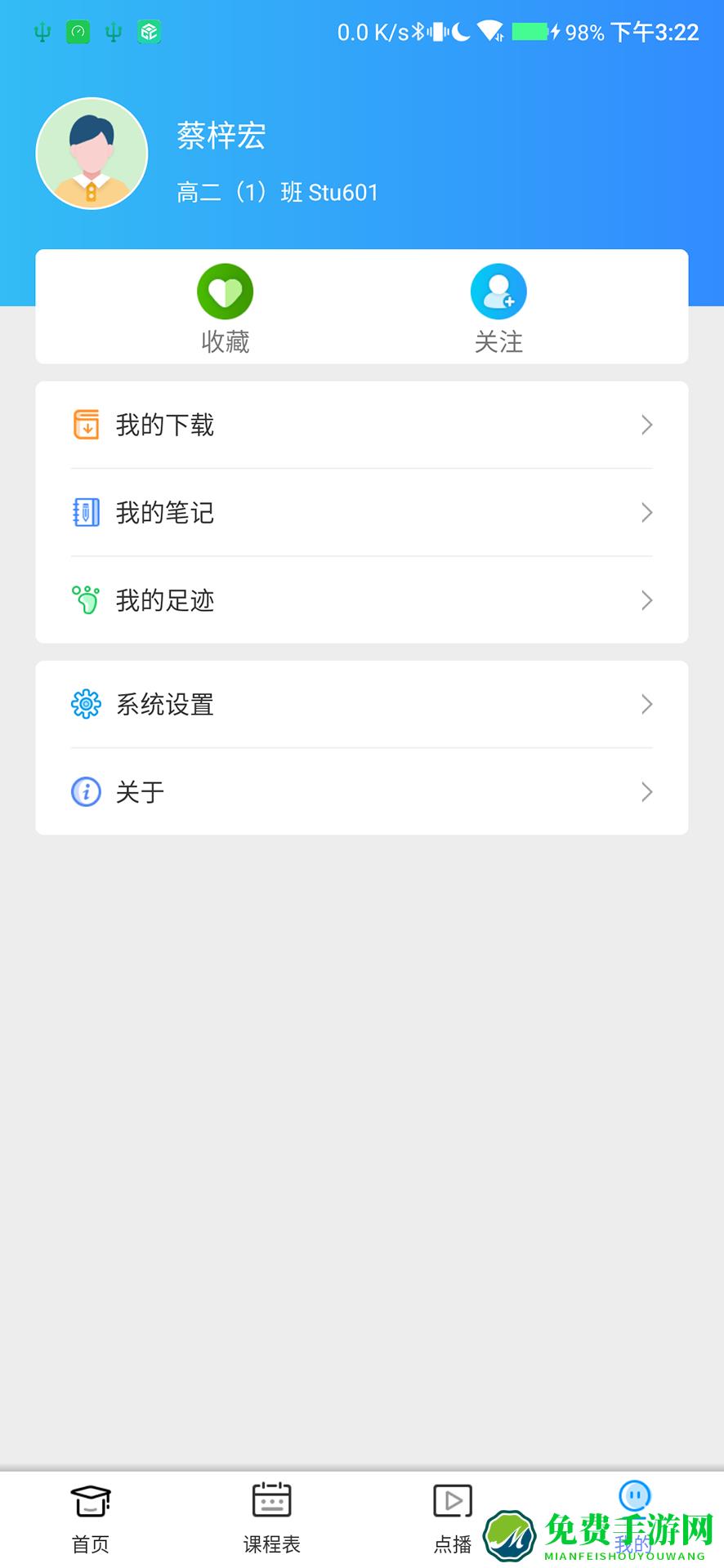The image size is (724, 1568).
Task: Open the 关于 about page
Action: (x=361, y=791)
